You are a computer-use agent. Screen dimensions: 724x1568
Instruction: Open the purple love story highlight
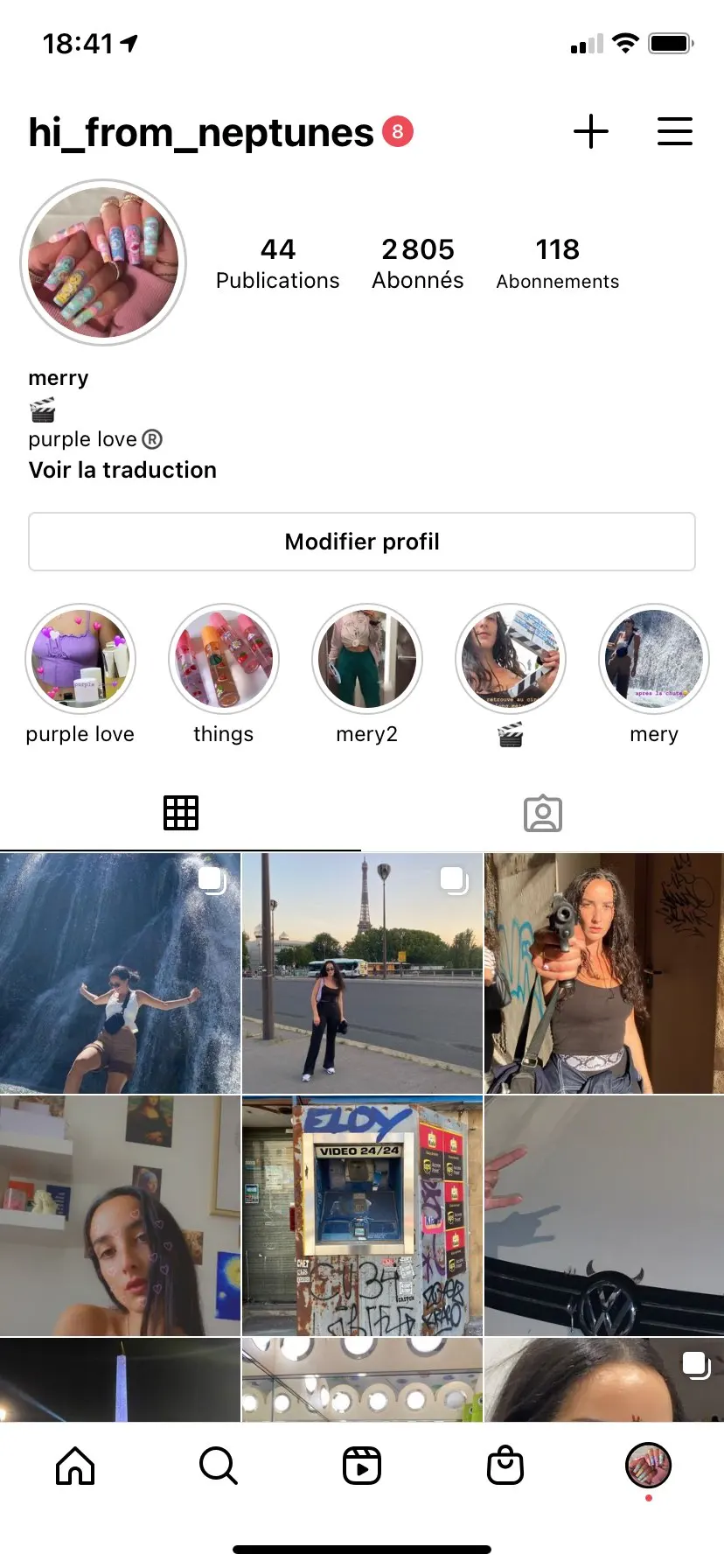(80, 659)
